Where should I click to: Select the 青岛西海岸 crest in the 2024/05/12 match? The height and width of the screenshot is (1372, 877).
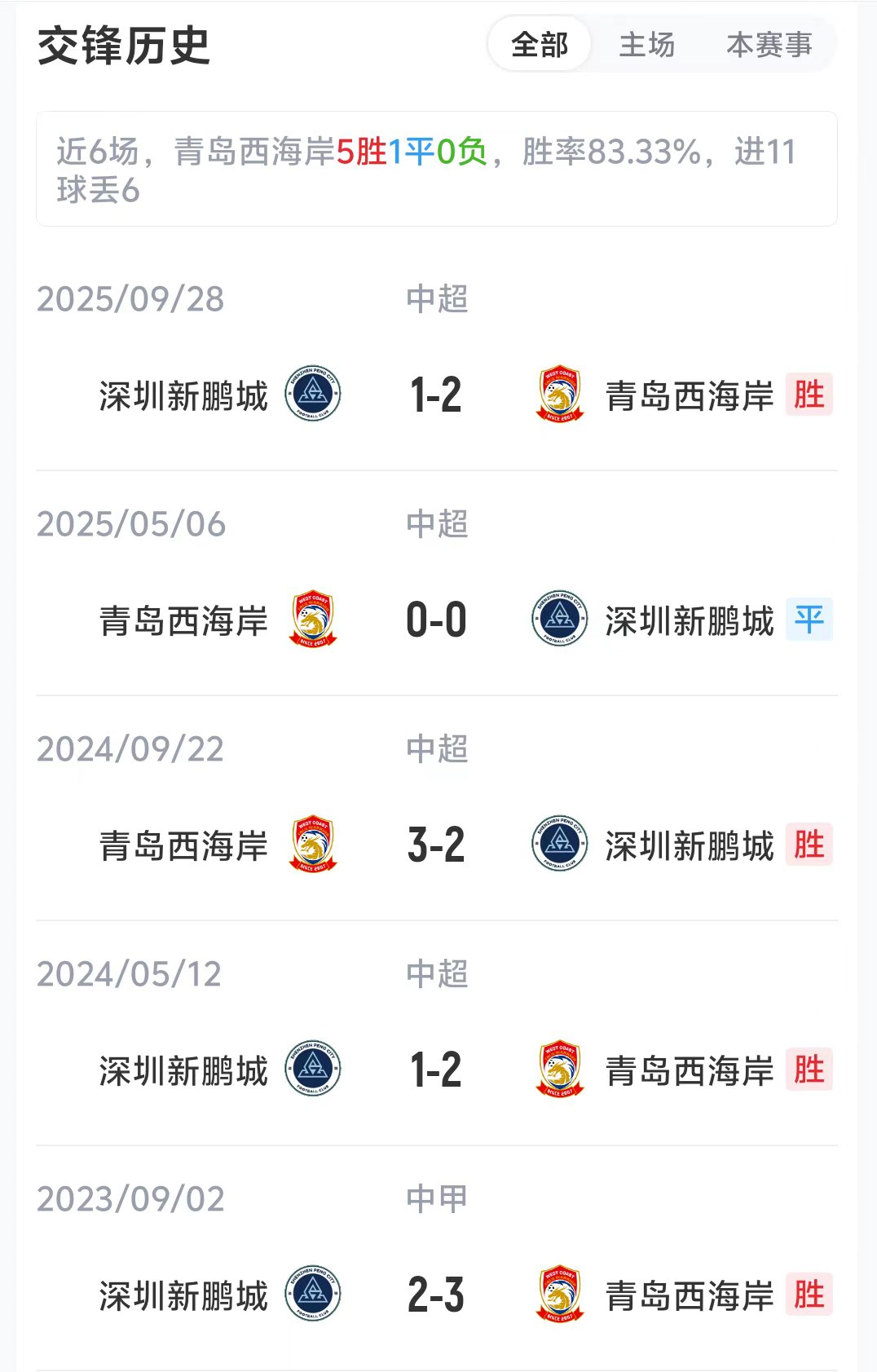click(x=559, y=1070)
